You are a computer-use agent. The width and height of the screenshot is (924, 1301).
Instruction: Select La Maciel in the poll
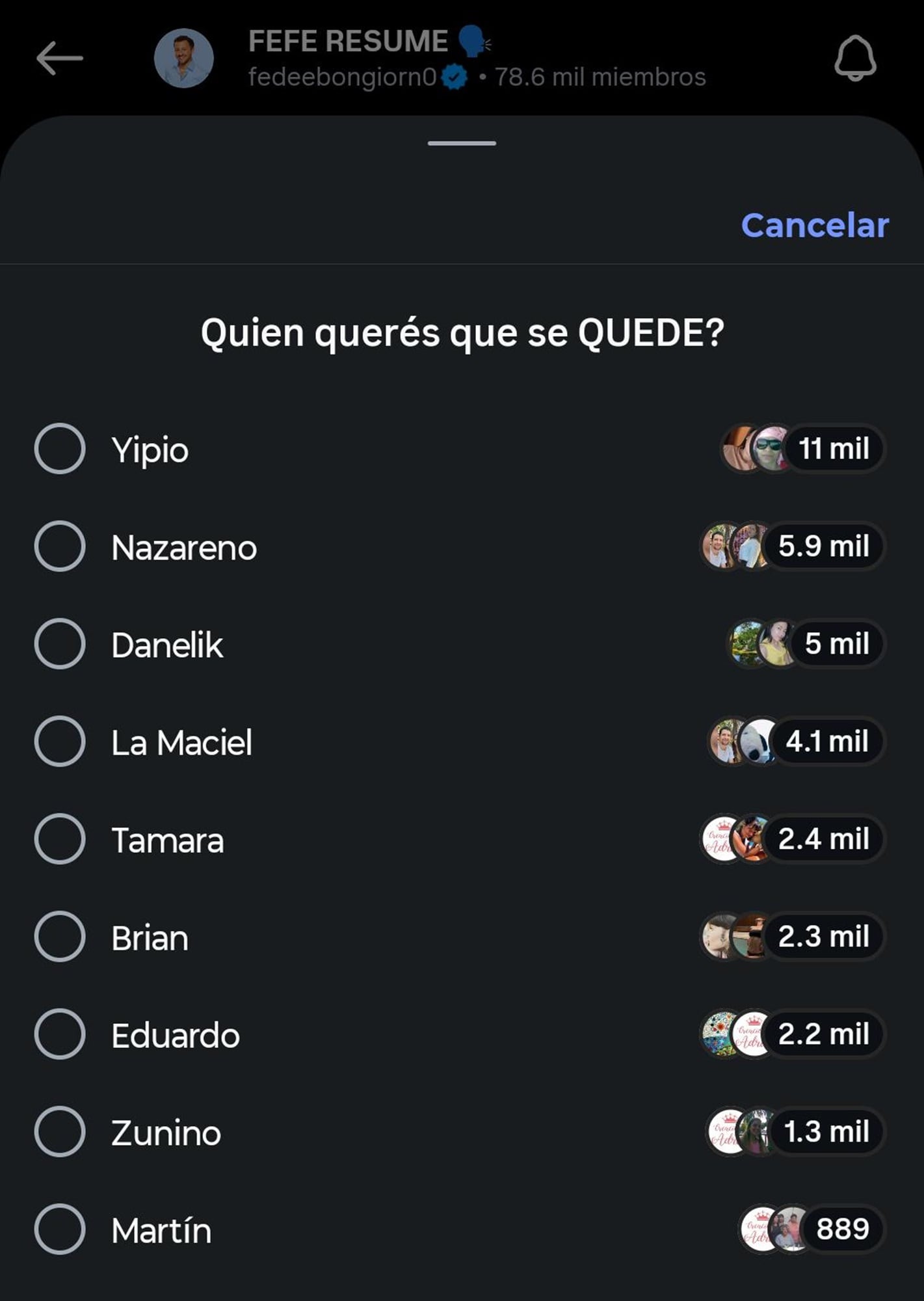click(x=60, y=742)
